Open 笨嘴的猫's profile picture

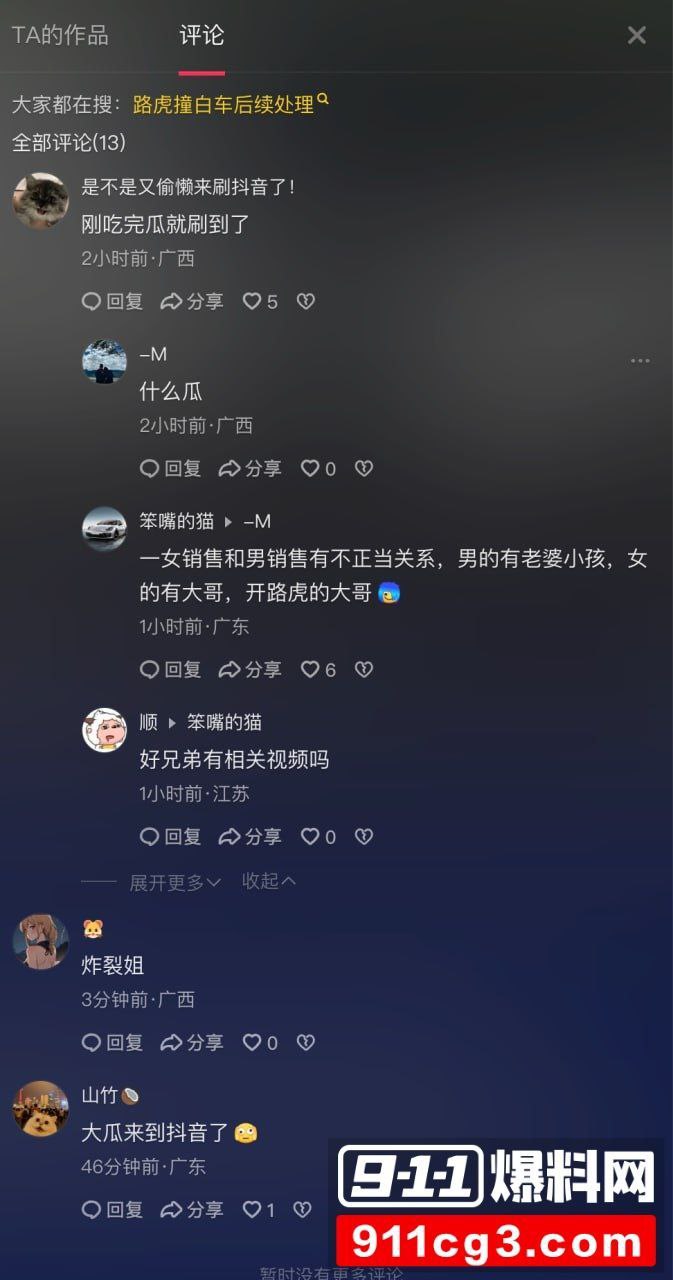[x=104, y=528]
